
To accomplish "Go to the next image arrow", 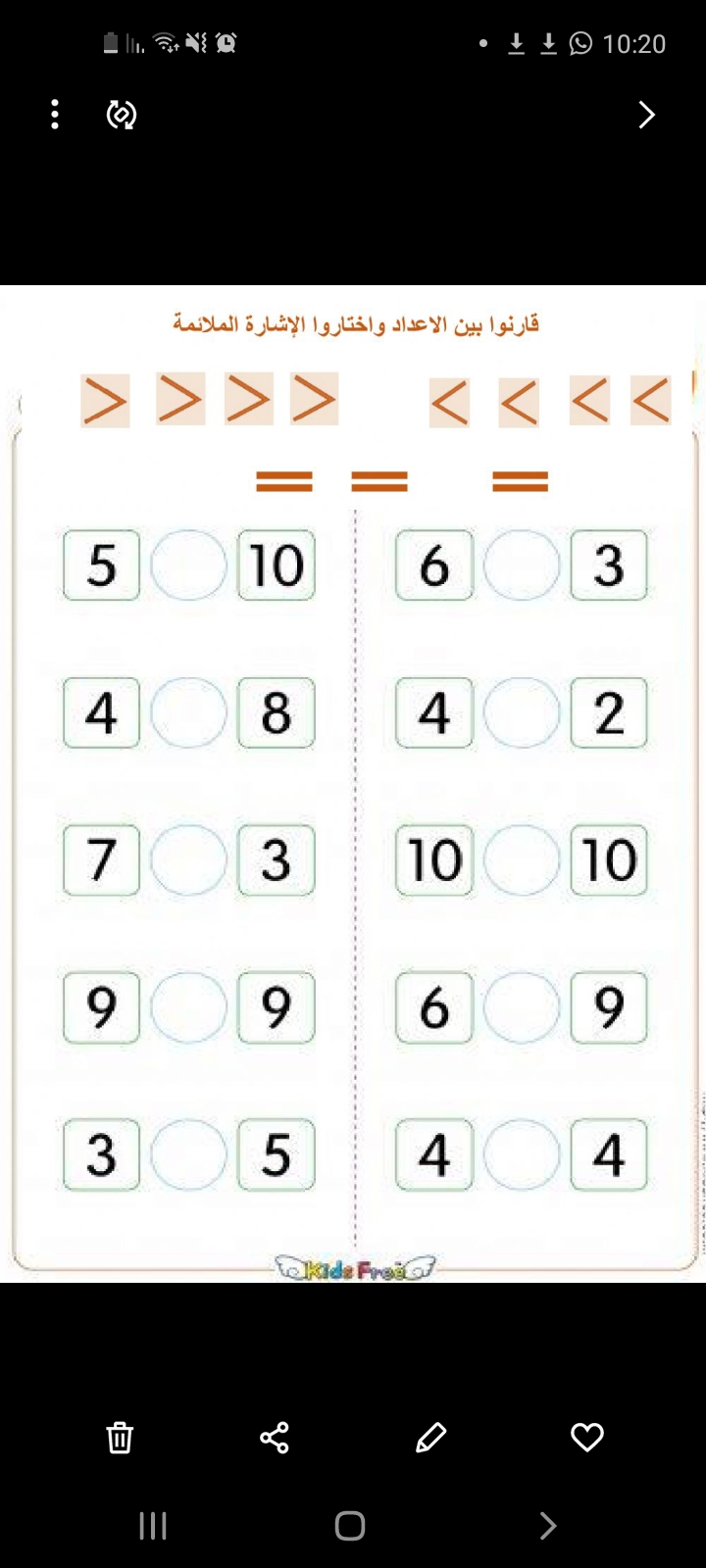I will (646, 115).
